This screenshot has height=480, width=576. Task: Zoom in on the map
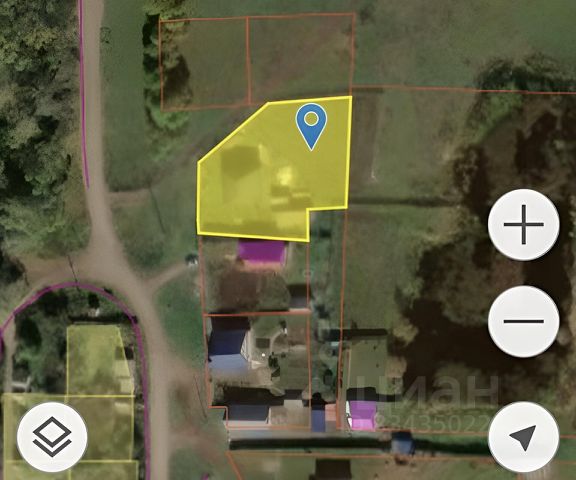(x=523, y=224)
